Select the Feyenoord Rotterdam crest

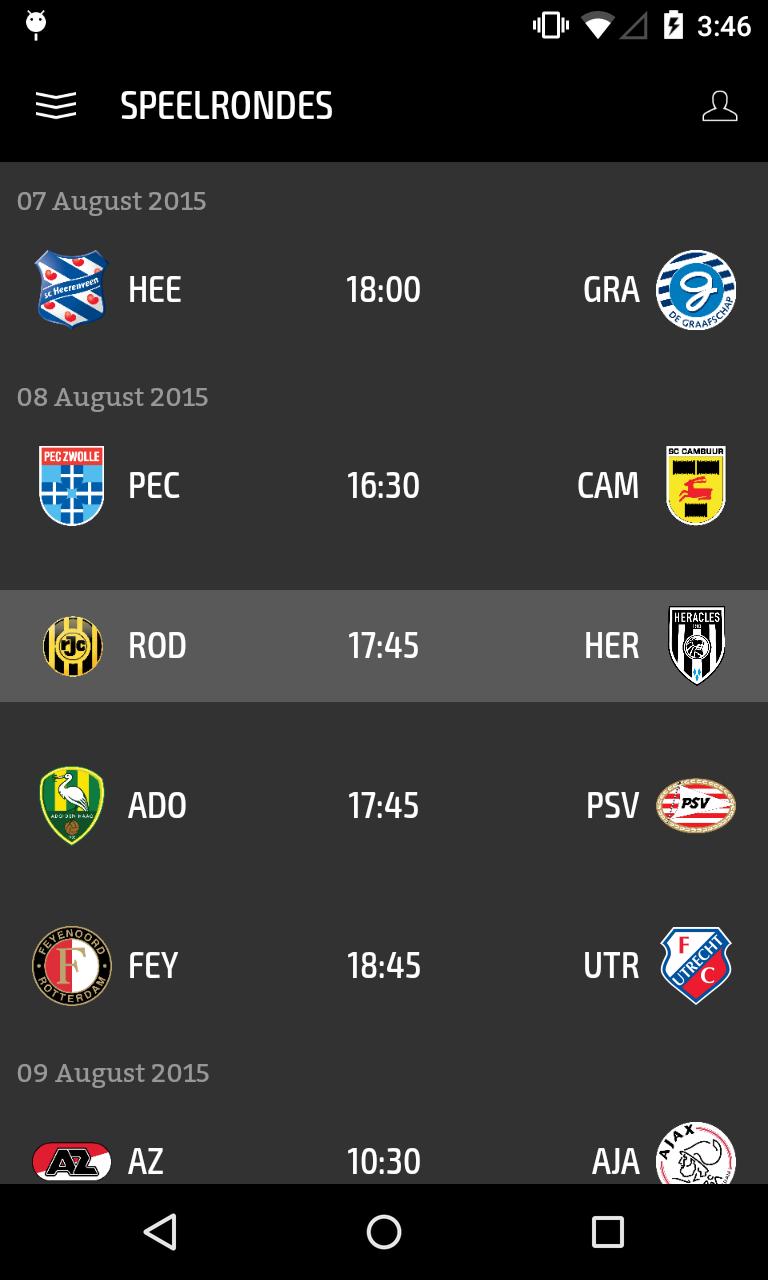tap(72, 965)
